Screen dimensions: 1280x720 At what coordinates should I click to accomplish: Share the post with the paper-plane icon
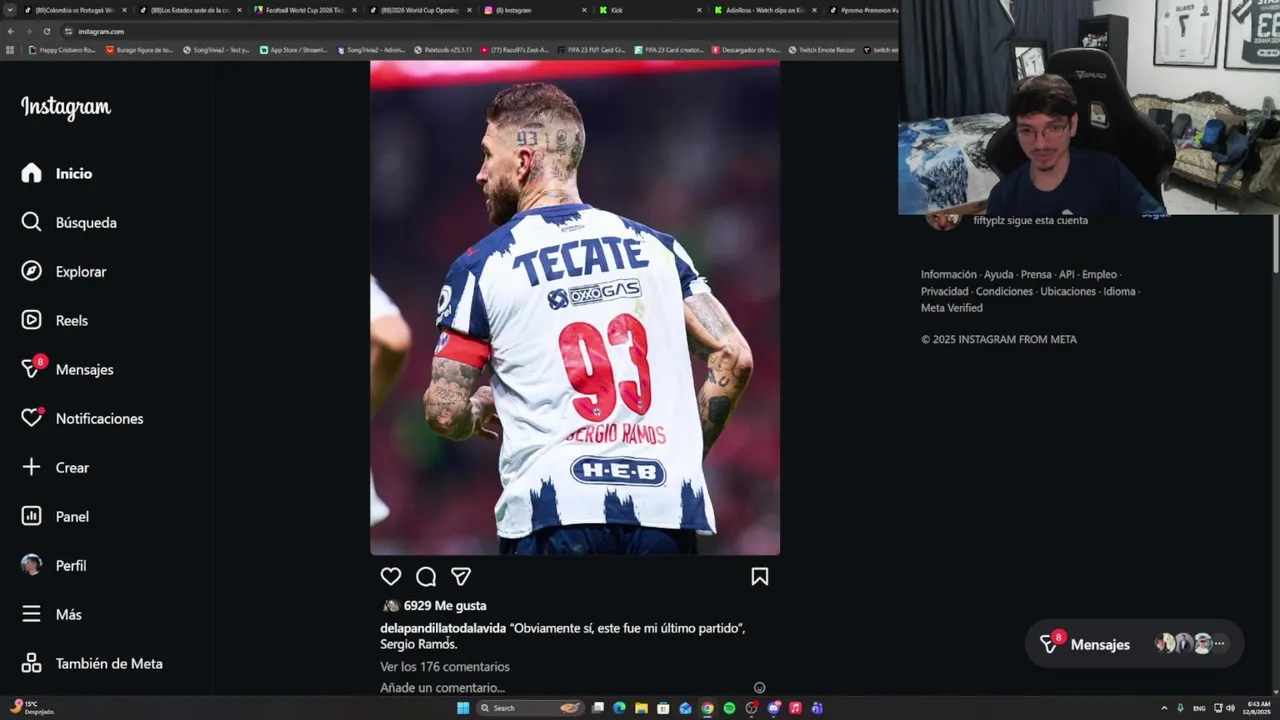(461, 577)
